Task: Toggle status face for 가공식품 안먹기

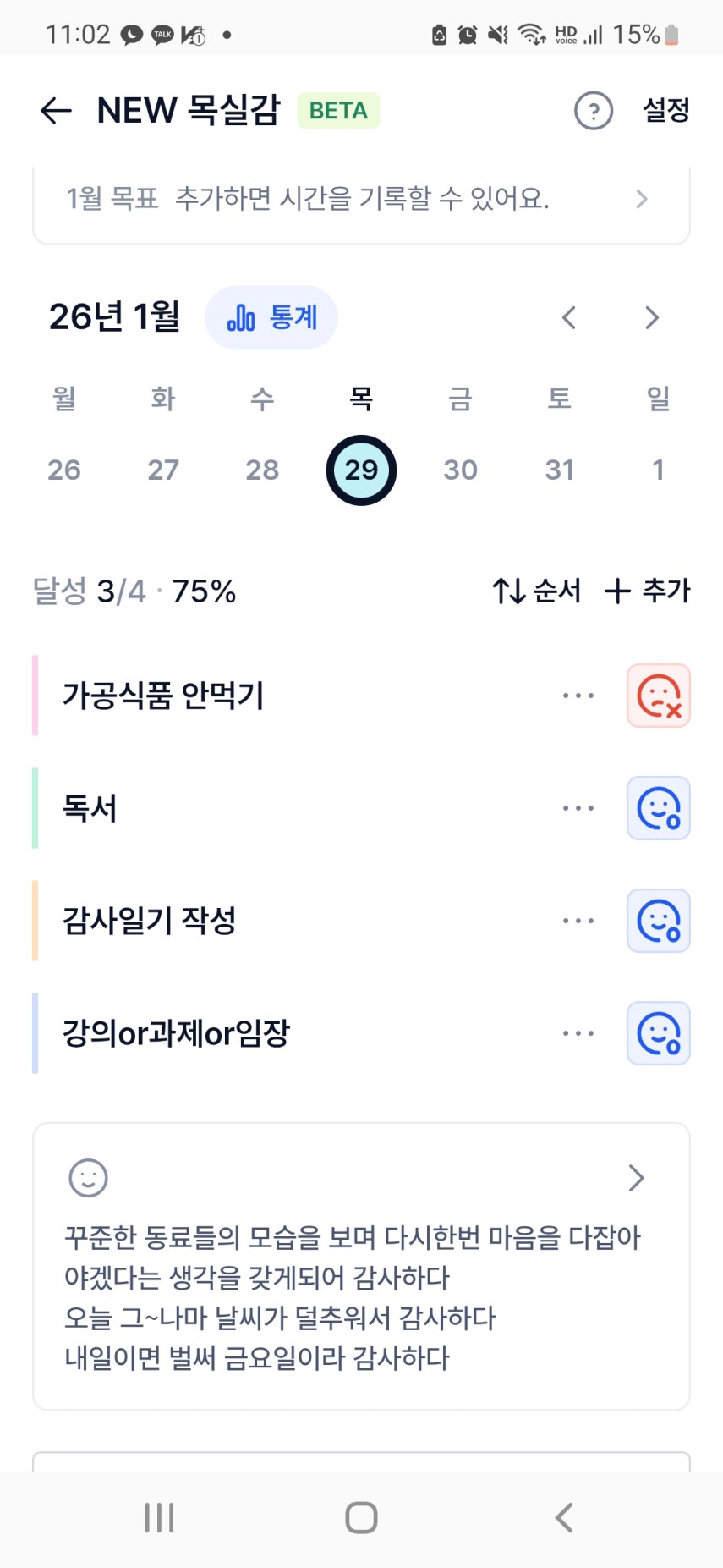Action: [x=659, y=696]
